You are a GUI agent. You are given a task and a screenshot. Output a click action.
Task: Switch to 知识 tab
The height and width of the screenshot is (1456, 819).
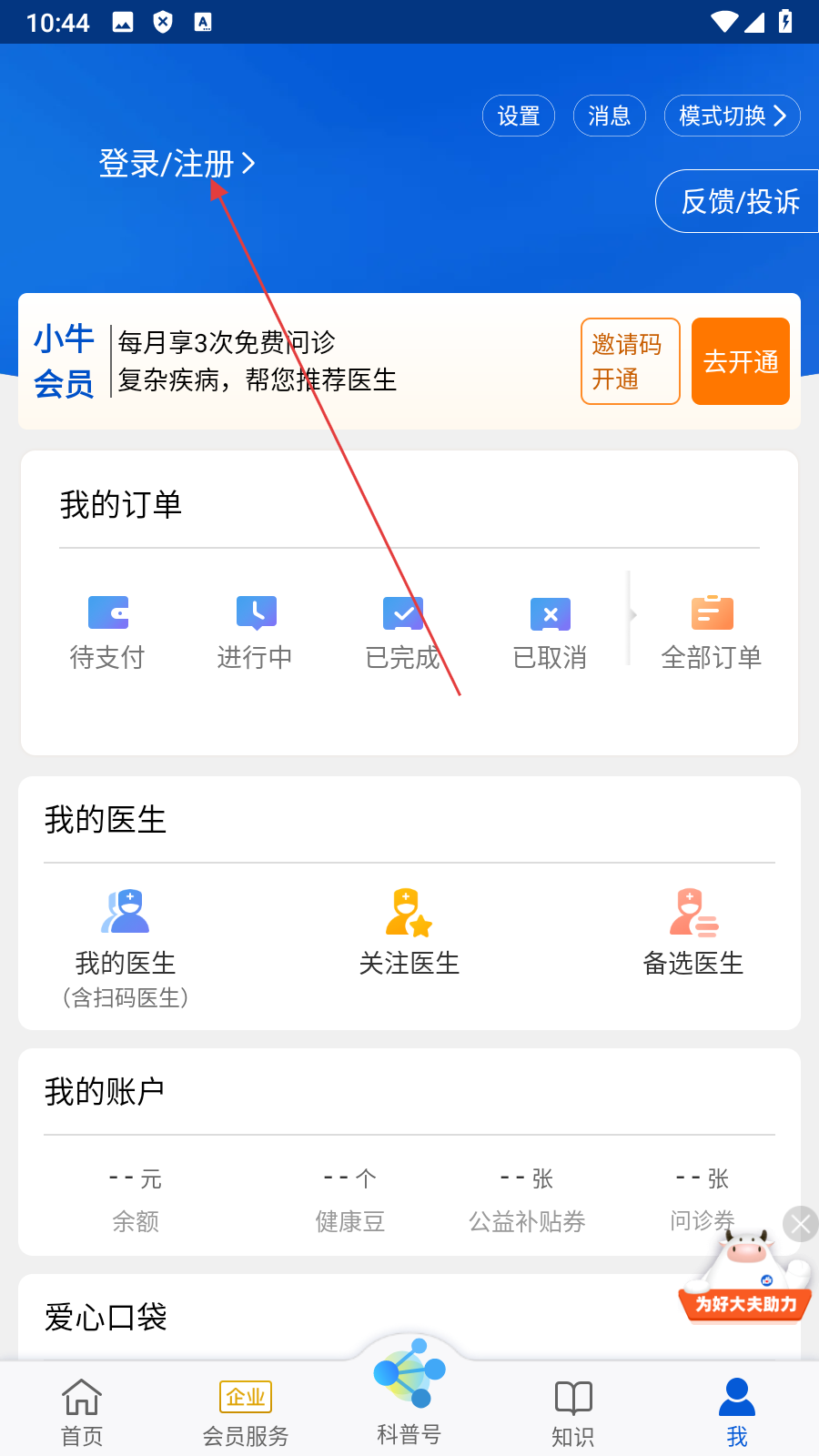click(572, 1410)
